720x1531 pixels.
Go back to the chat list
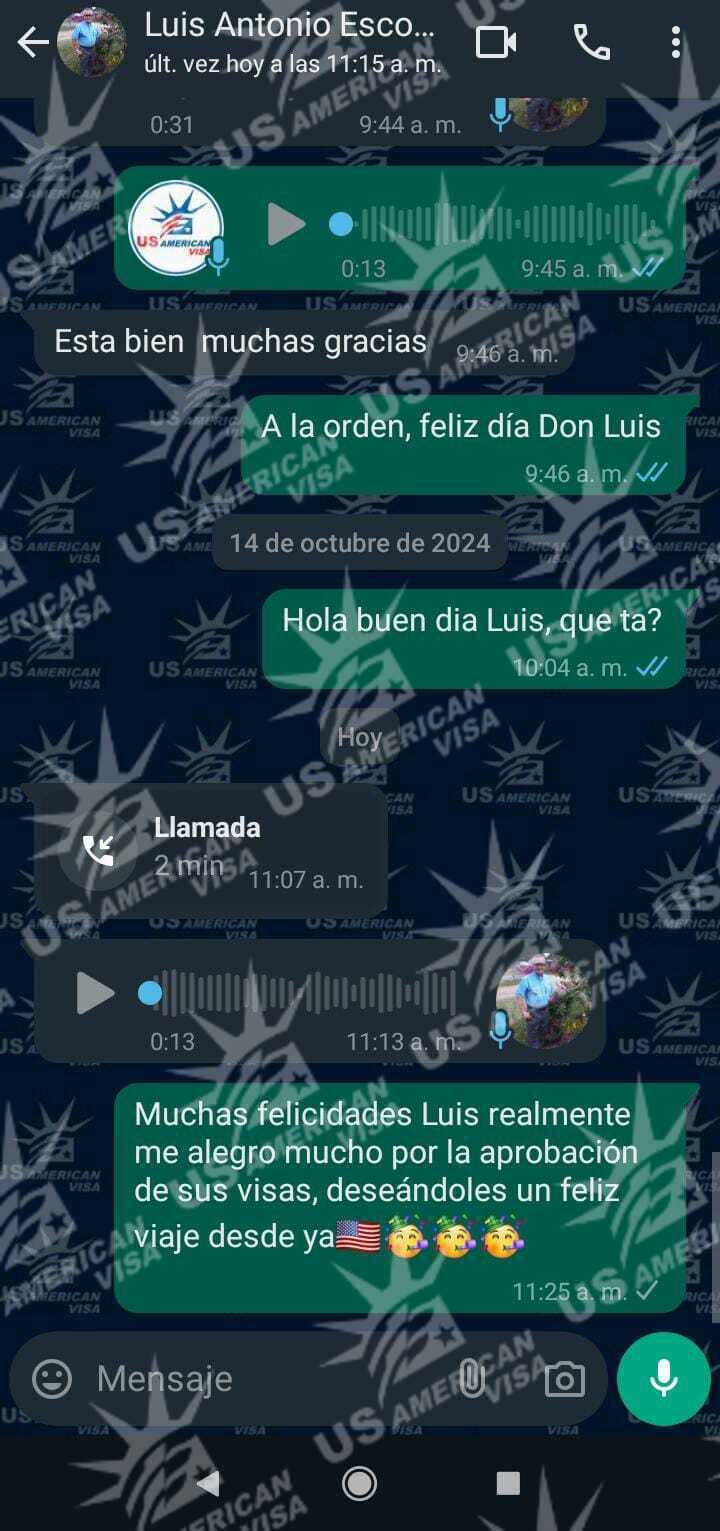[33, 42]
